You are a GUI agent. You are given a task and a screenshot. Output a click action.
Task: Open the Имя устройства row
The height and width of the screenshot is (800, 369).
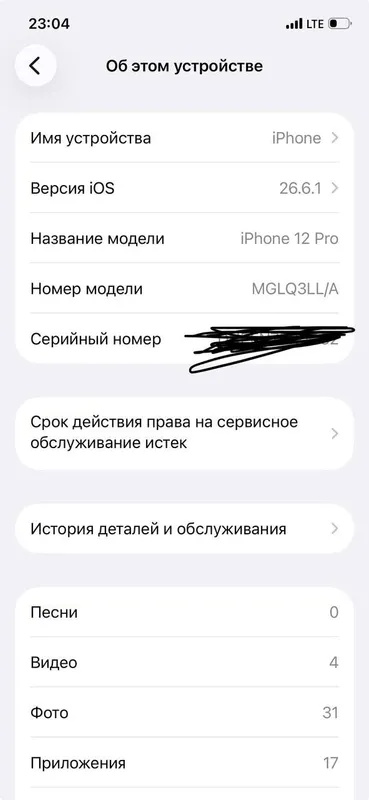184,138
